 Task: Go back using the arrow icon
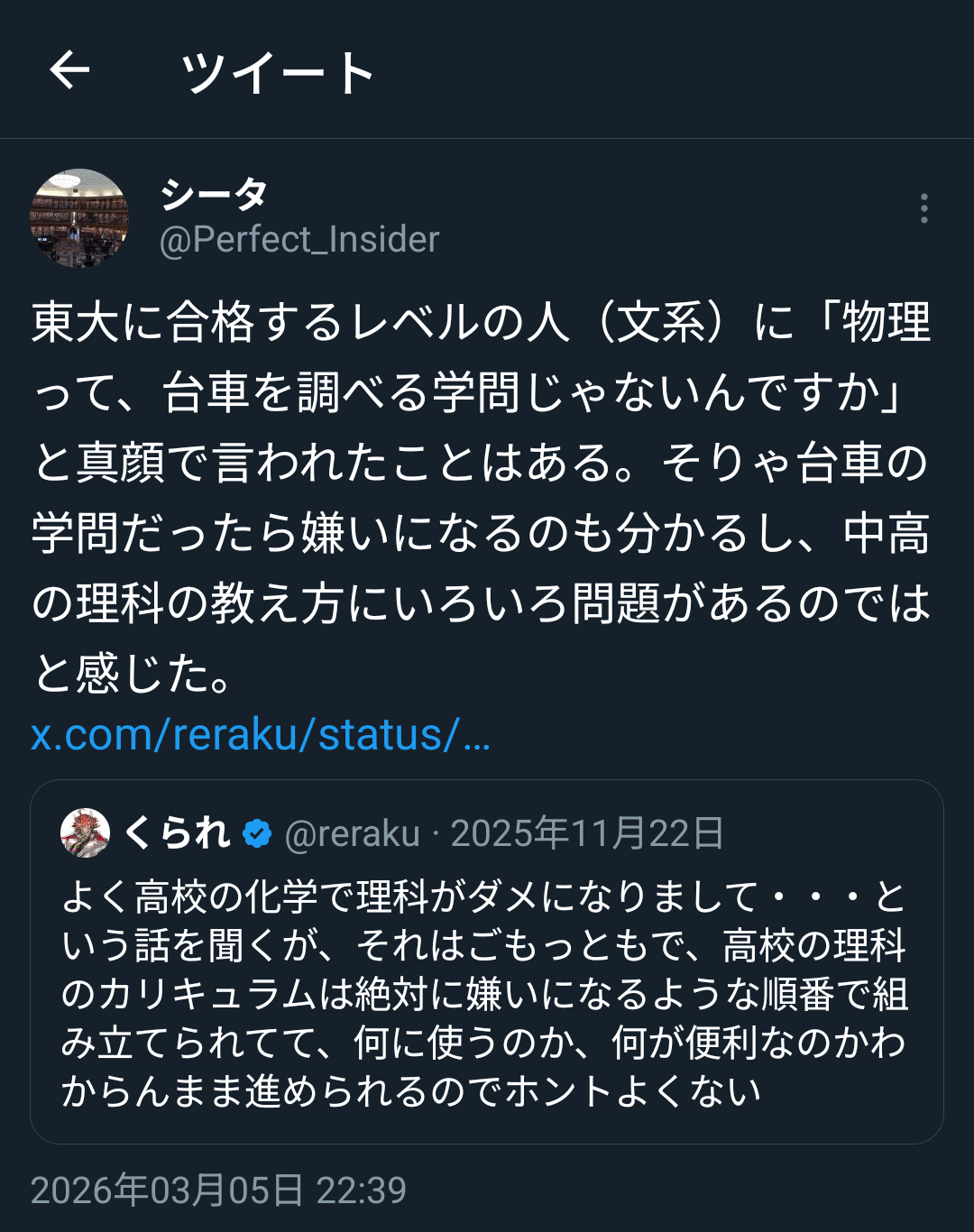69,70
